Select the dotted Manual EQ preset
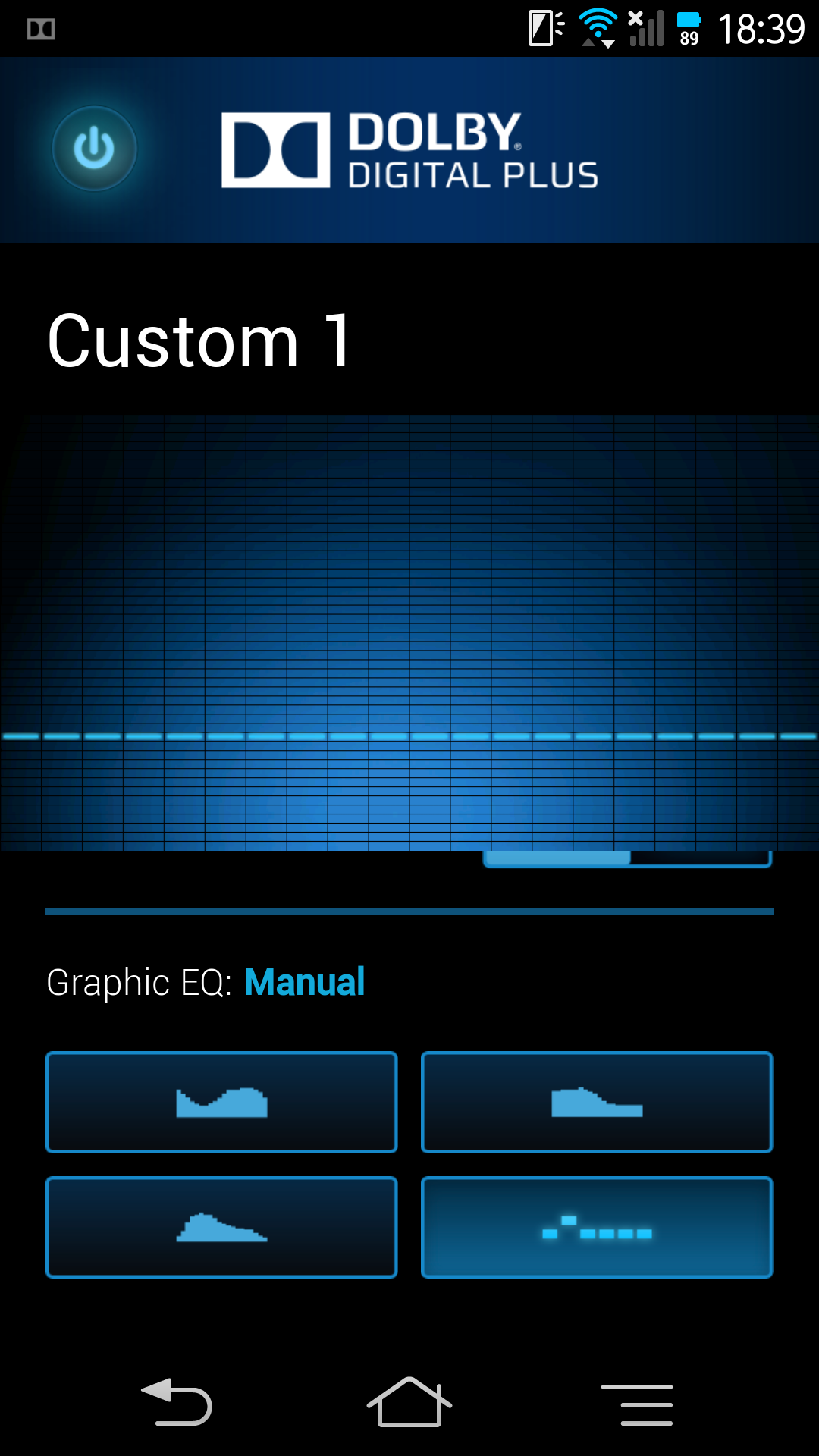Screen dimensions: 819x1456 (x=597, y=1227)
